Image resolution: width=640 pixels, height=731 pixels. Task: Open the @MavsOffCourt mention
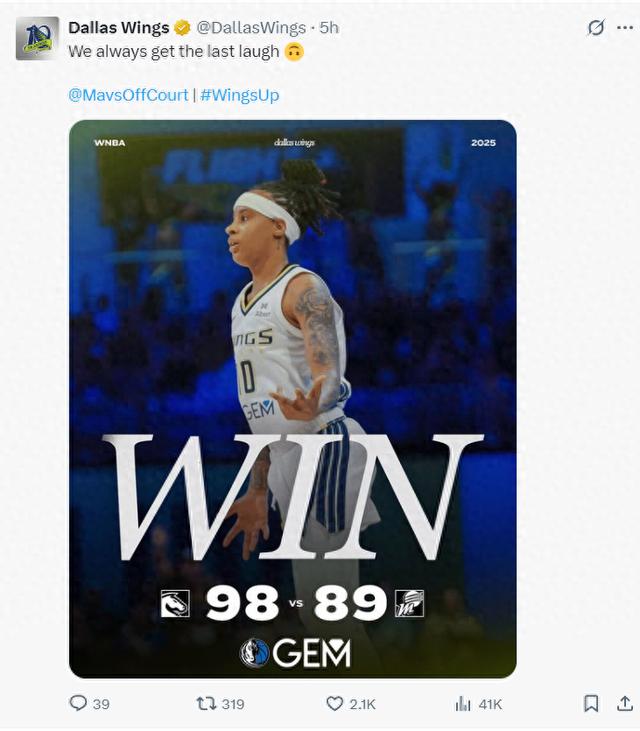pyautogui.click(x=128, y=95)
